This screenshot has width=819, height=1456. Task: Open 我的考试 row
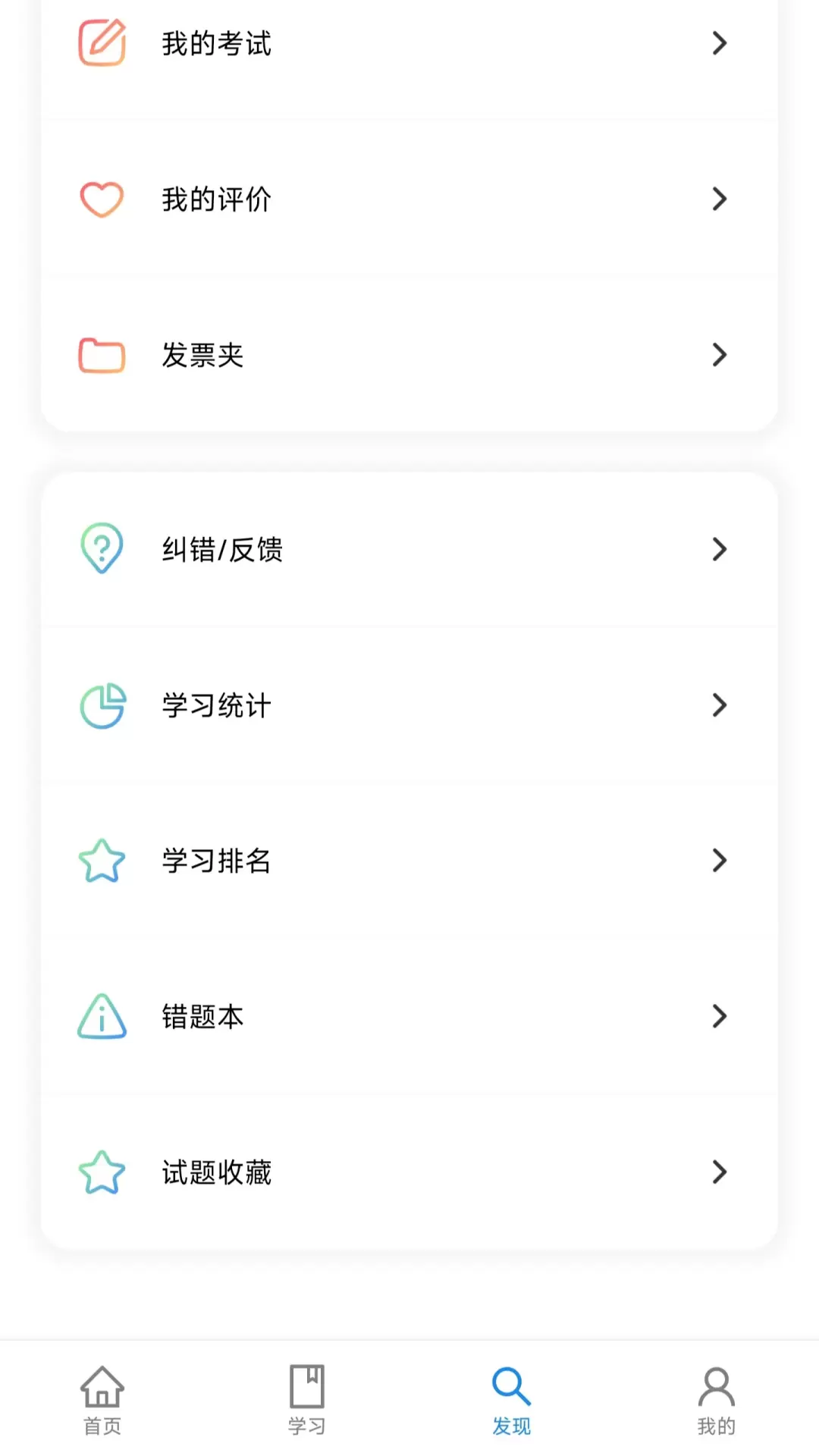[409, 44]
